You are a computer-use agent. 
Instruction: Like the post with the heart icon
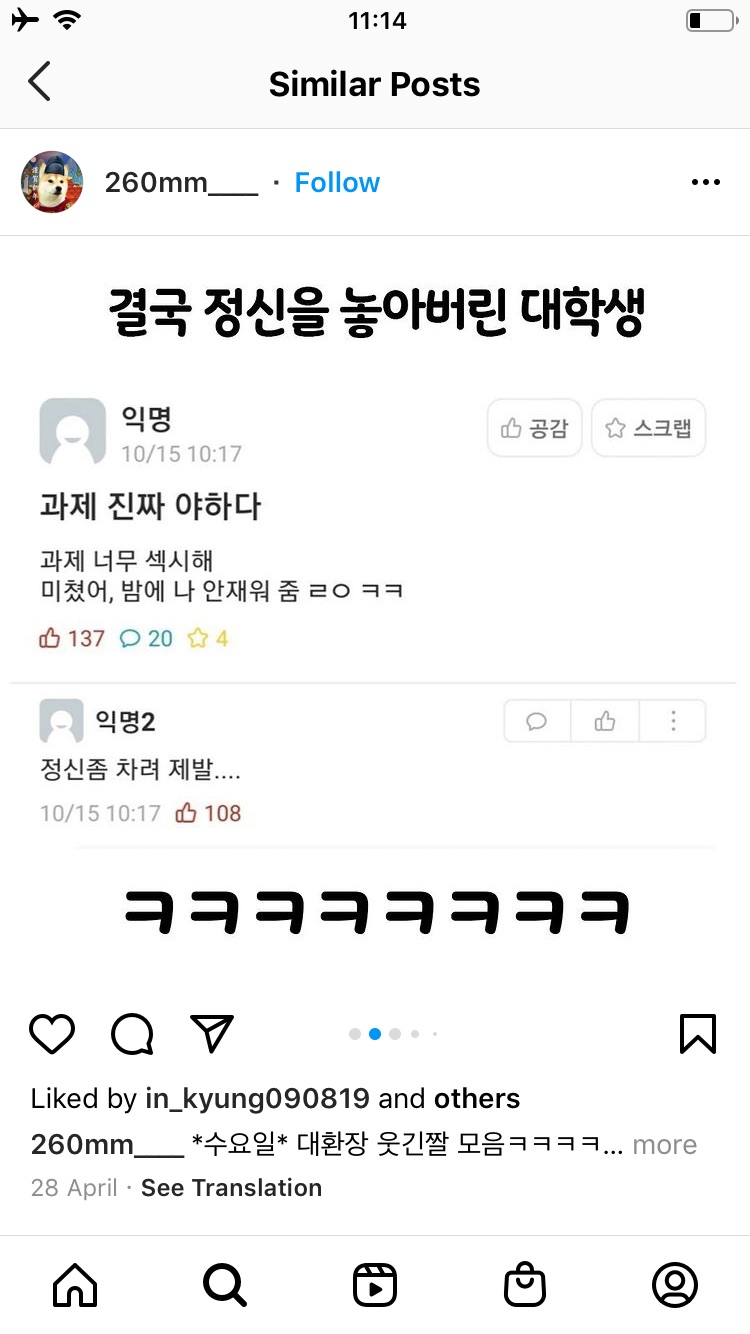52,1034
